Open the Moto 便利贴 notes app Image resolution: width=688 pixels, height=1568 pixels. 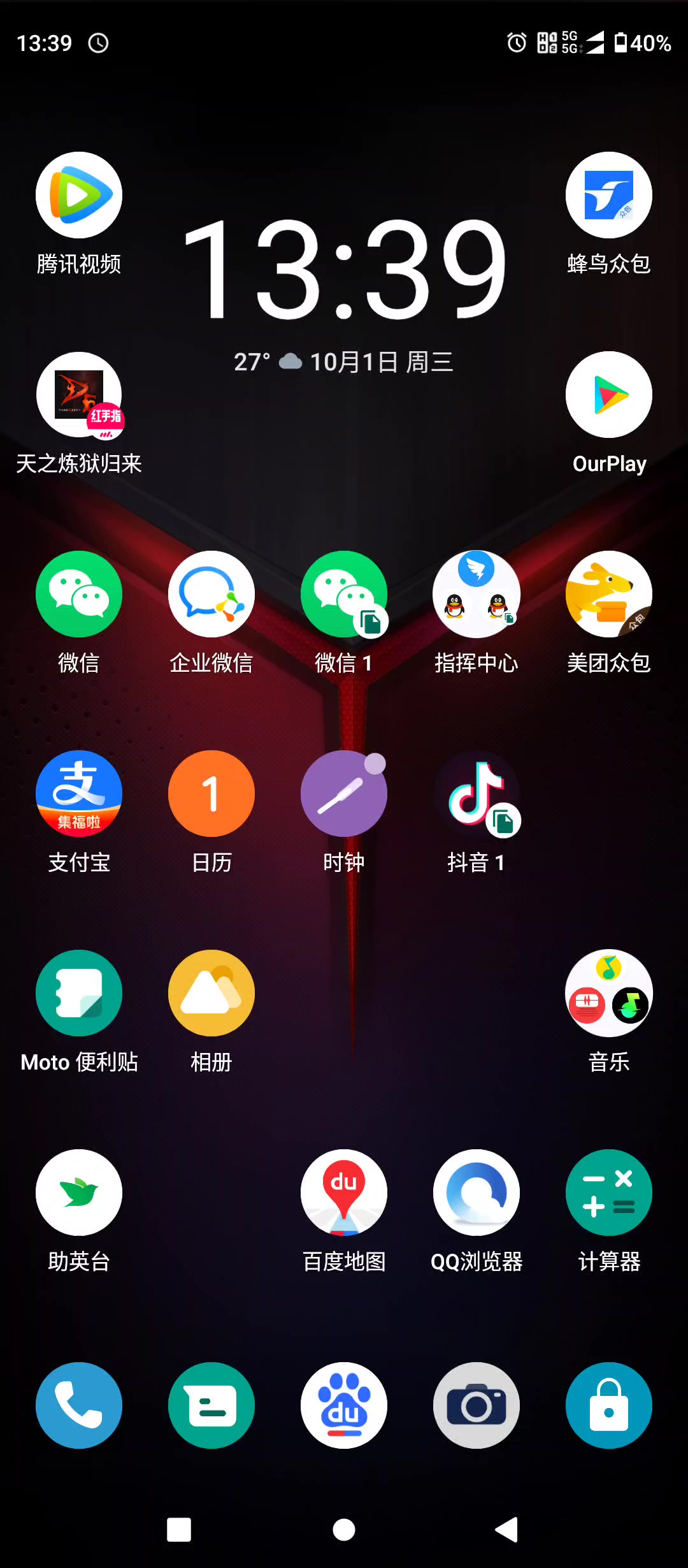[x=79, y=993]
